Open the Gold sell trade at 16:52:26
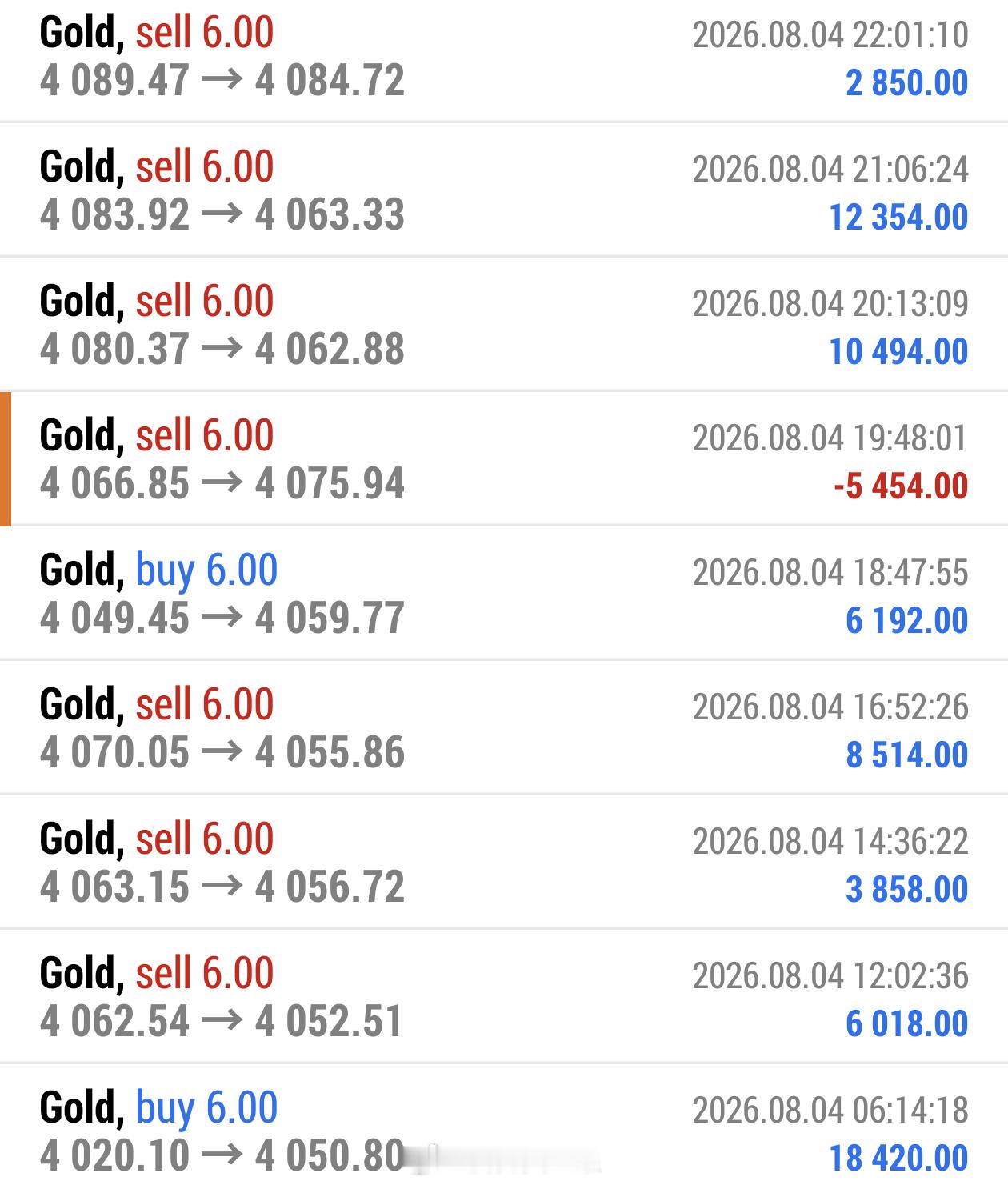This screenshot has width=1008, height=1185. (x=504, y=727)
